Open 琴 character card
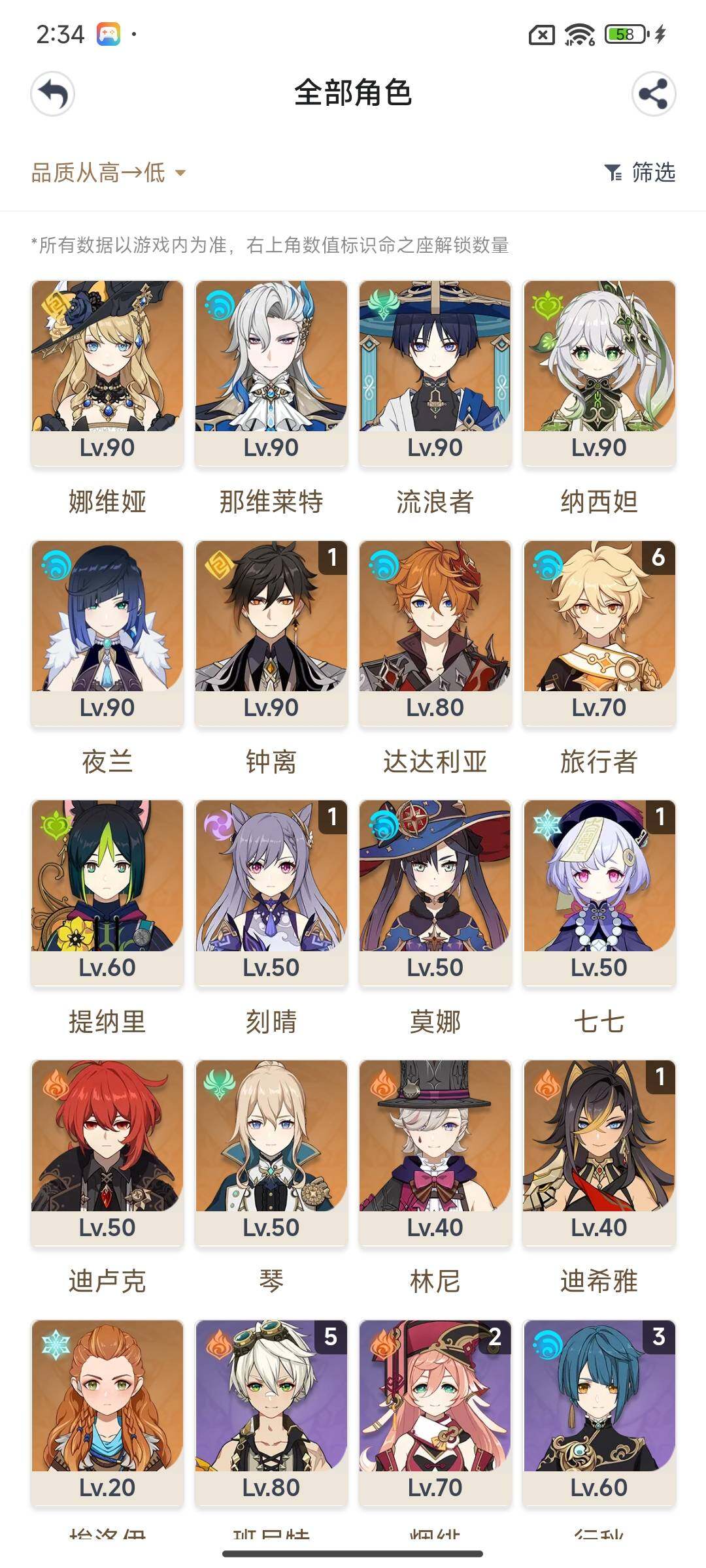The image size is (706, 1568). pyautogui.click(x=271, y=1152)
